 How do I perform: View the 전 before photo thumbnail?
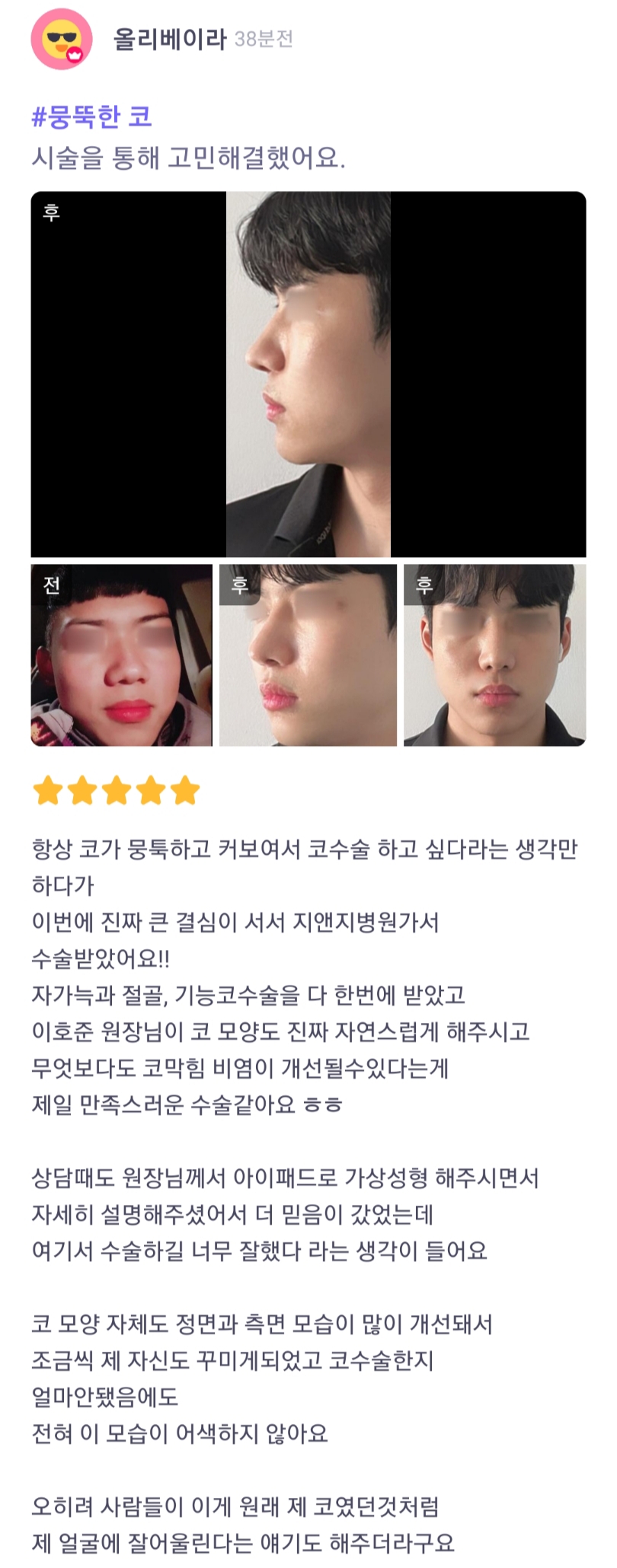(121, 655)
